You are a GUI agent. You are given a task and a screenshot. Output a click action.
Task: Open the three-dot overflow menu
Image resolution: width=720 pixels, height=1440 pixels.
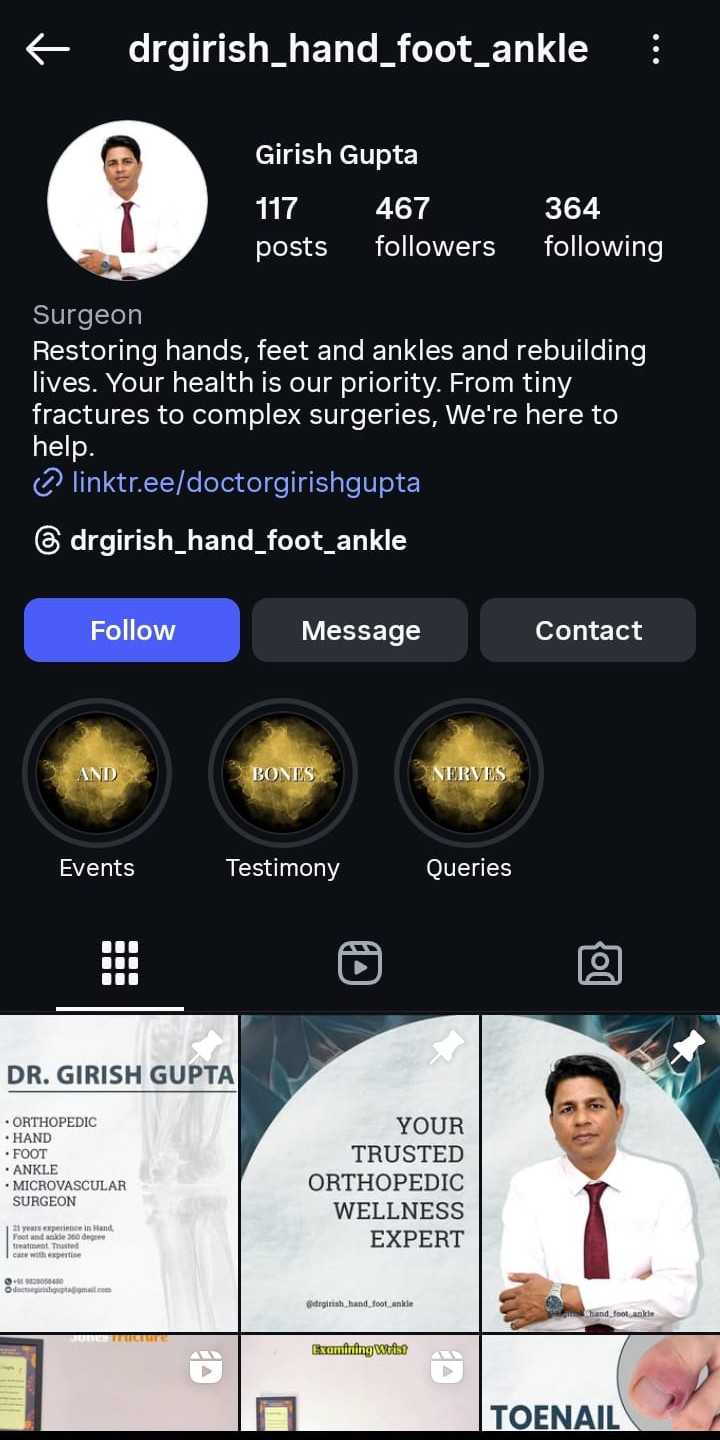point(656,48)
